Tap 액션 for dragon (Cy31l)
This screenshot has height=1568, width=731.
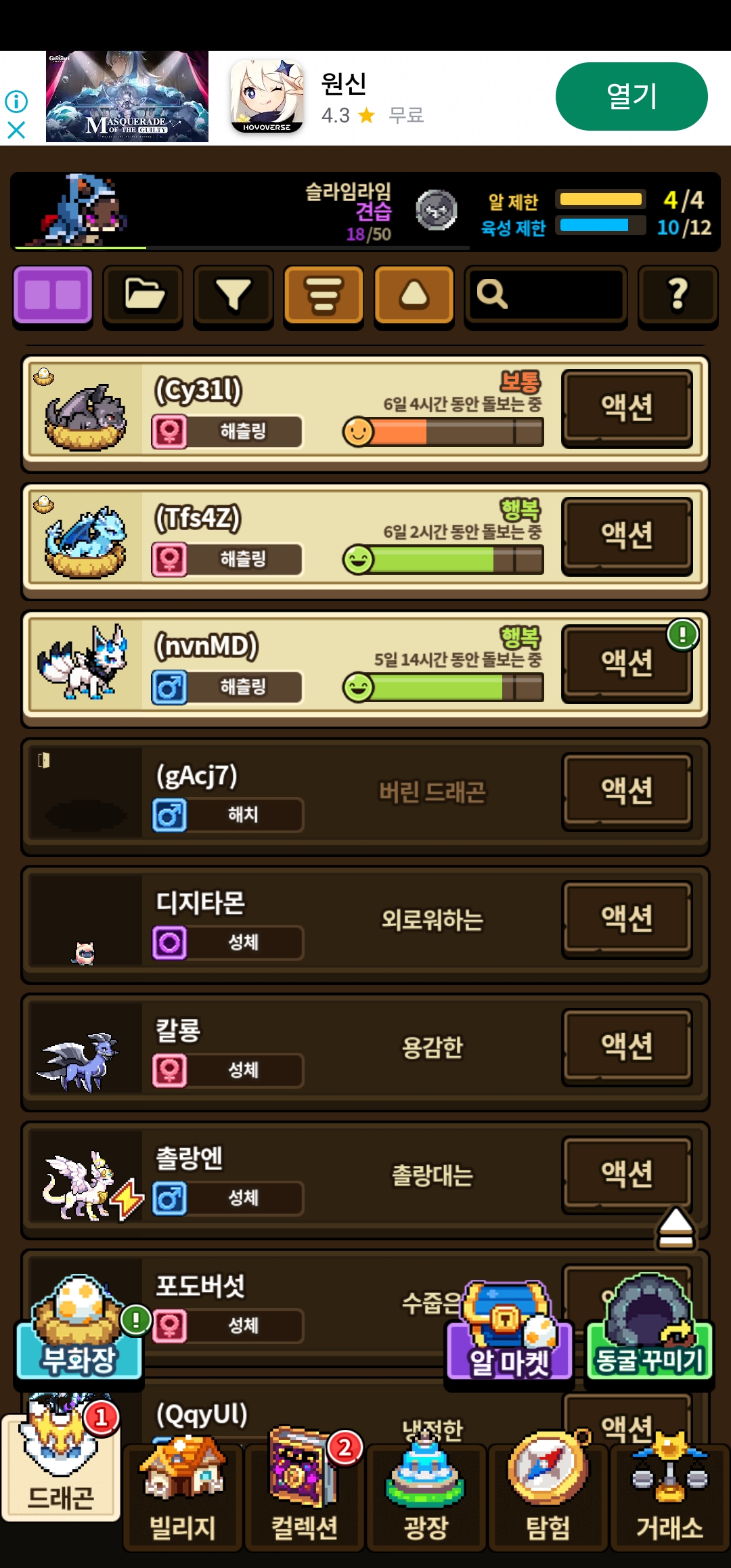point(627,408)
